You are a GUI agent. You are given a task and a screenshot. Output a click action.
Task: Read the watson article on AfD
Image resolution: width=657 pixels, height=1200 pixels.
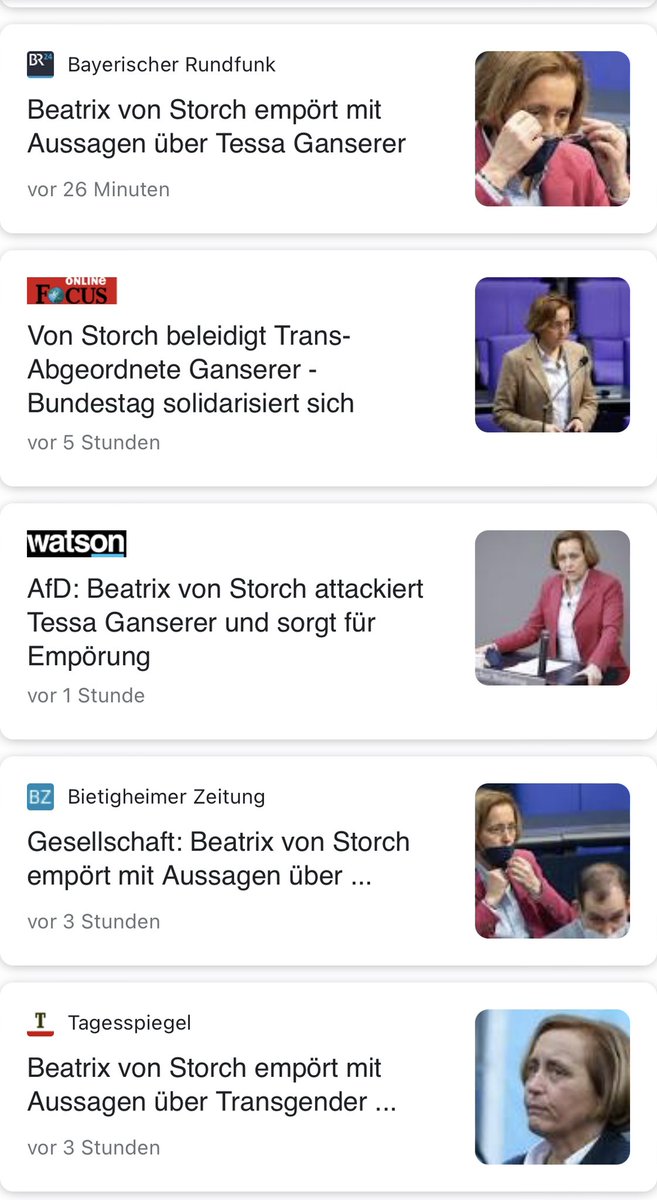(225, 622)
